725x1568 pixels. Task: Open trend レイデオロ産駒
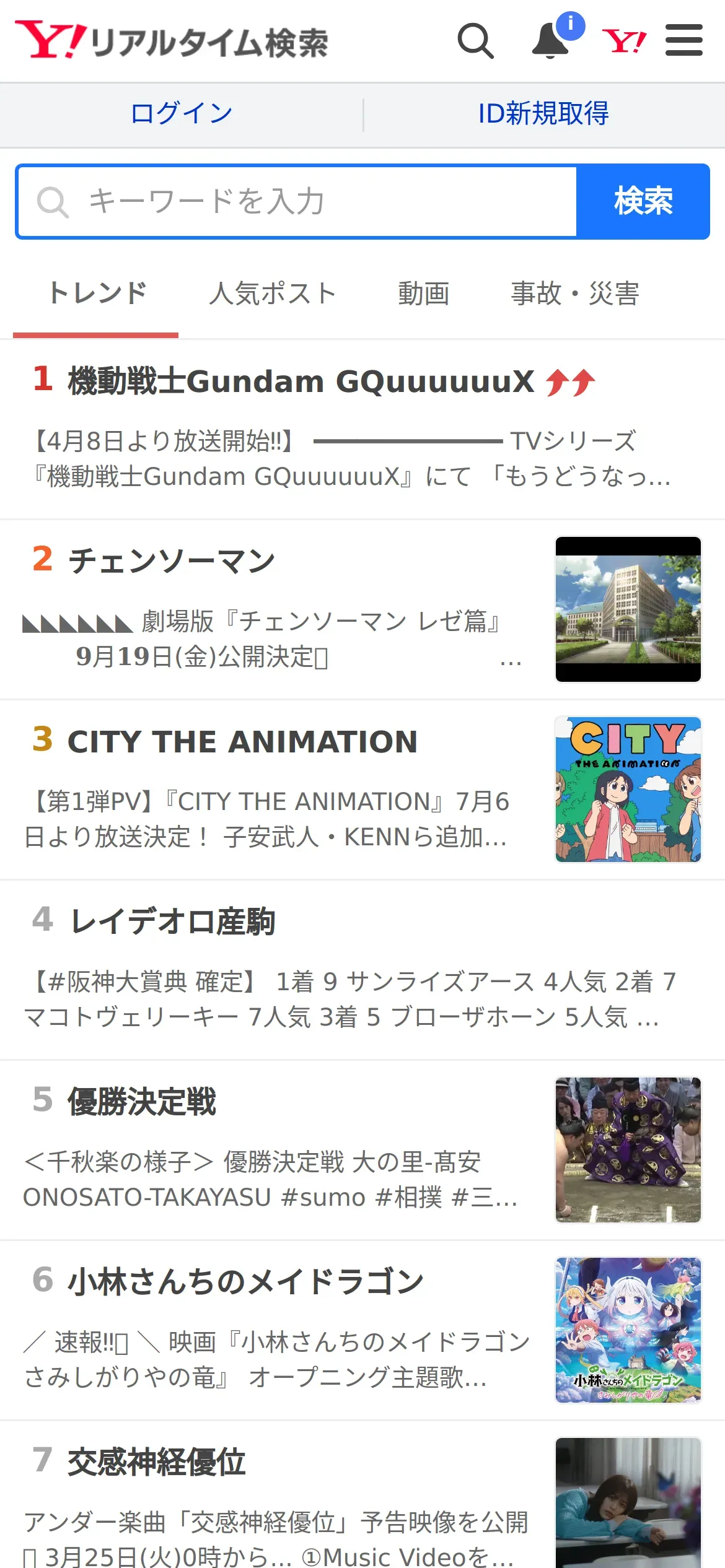pos(172,921)
